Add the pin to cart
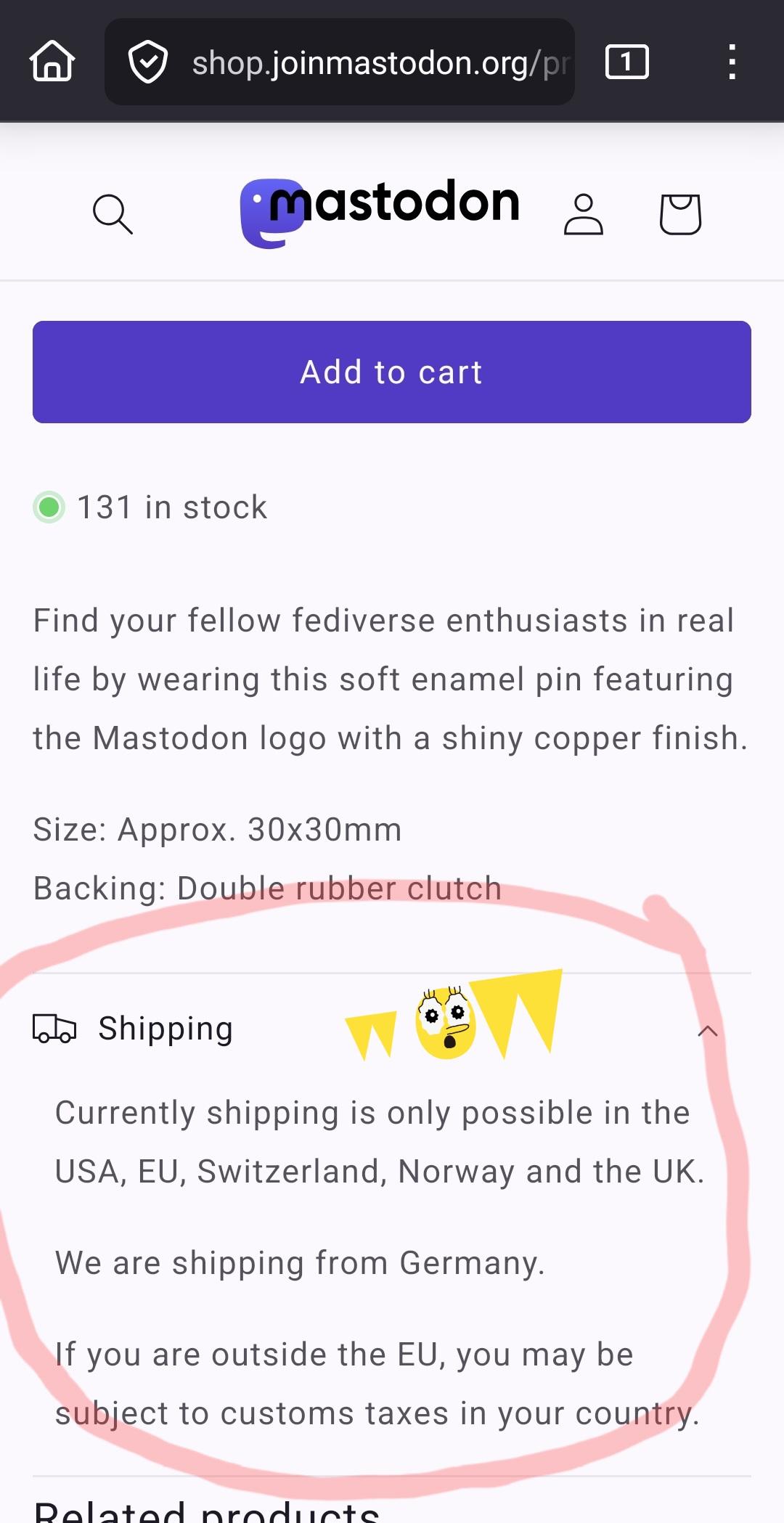784x1523 pixels. pyautogui.click(x=392, y=372)
